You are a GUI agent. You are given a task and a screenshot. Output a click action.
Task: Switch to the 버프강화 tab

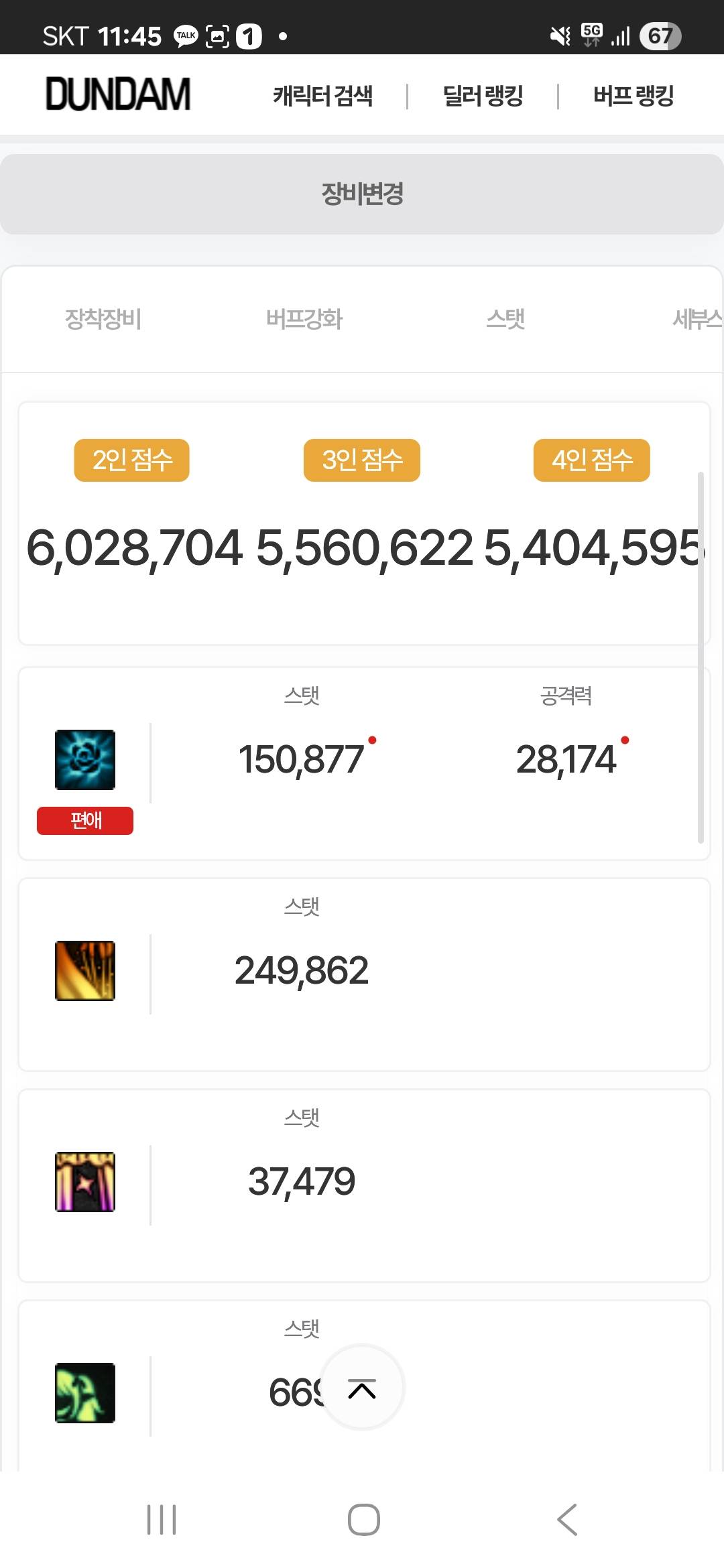coord(304,319)
